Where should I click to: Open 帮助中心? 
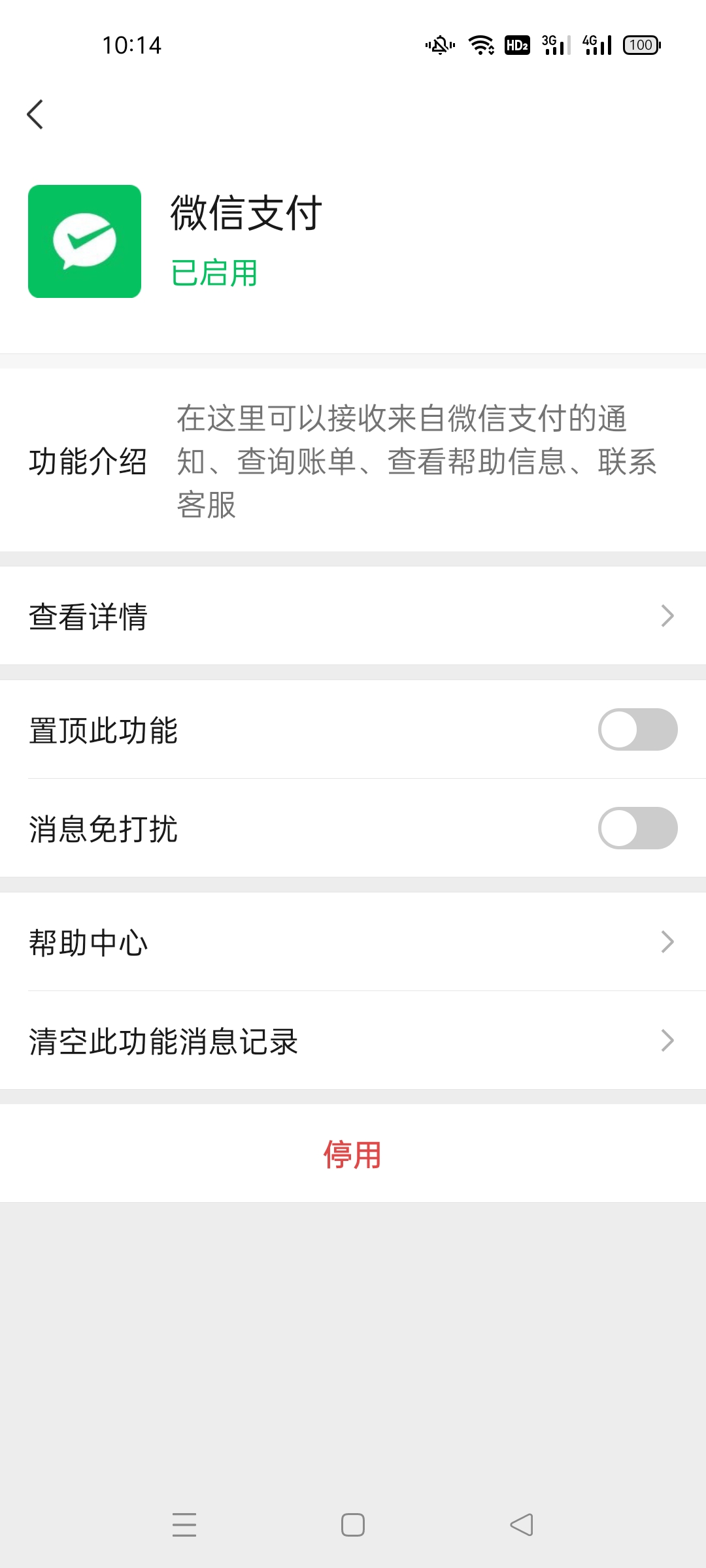tap(353, 942)
